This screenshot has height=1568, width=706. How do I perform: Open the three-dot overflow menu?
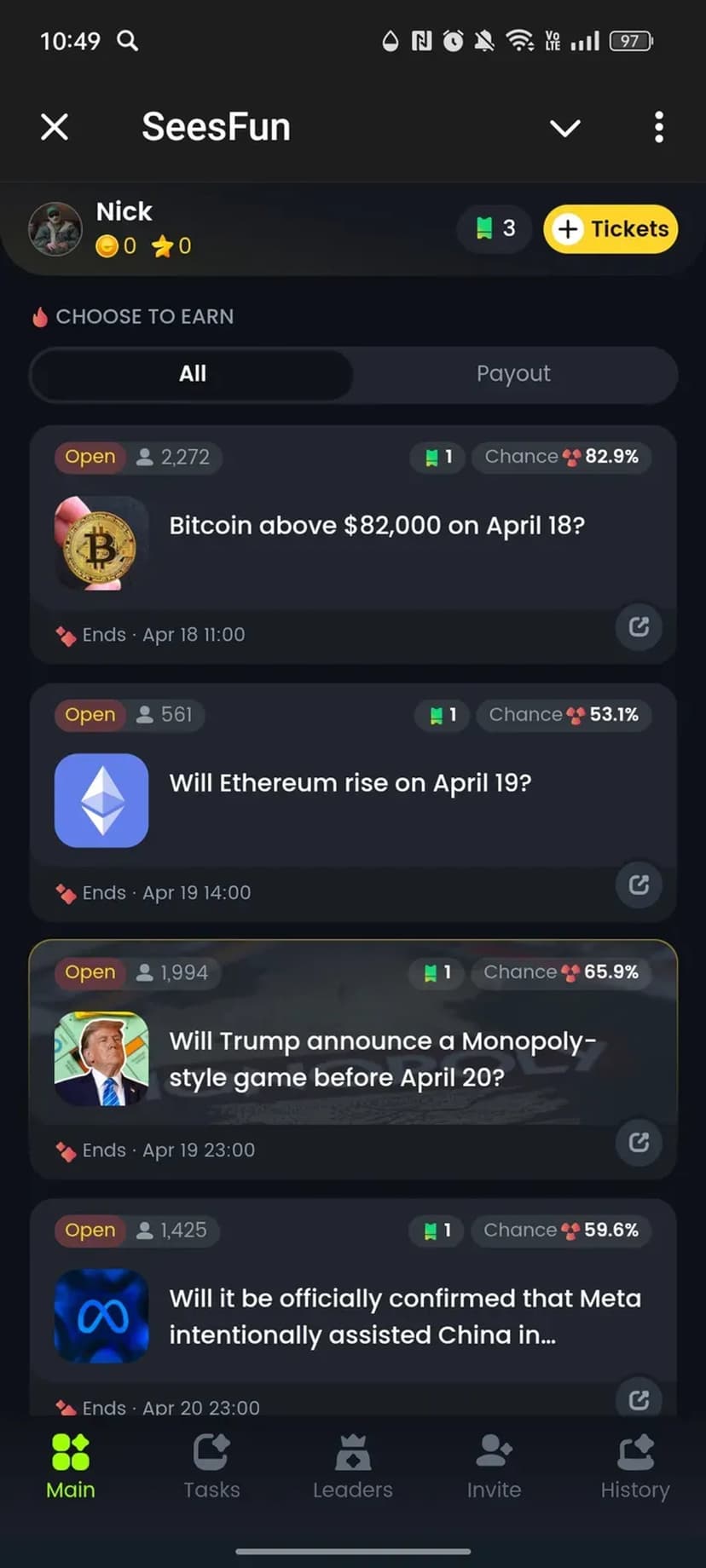point(658,128)
